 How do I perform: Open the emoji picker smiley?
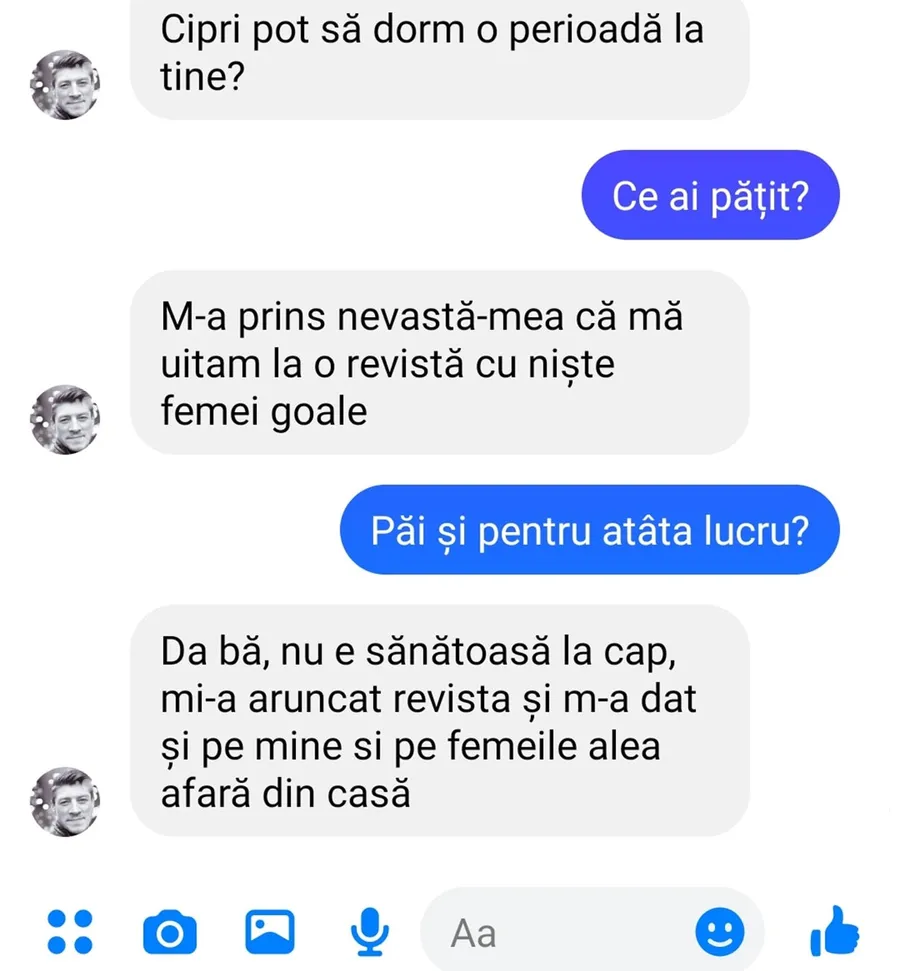pos(719,933)
